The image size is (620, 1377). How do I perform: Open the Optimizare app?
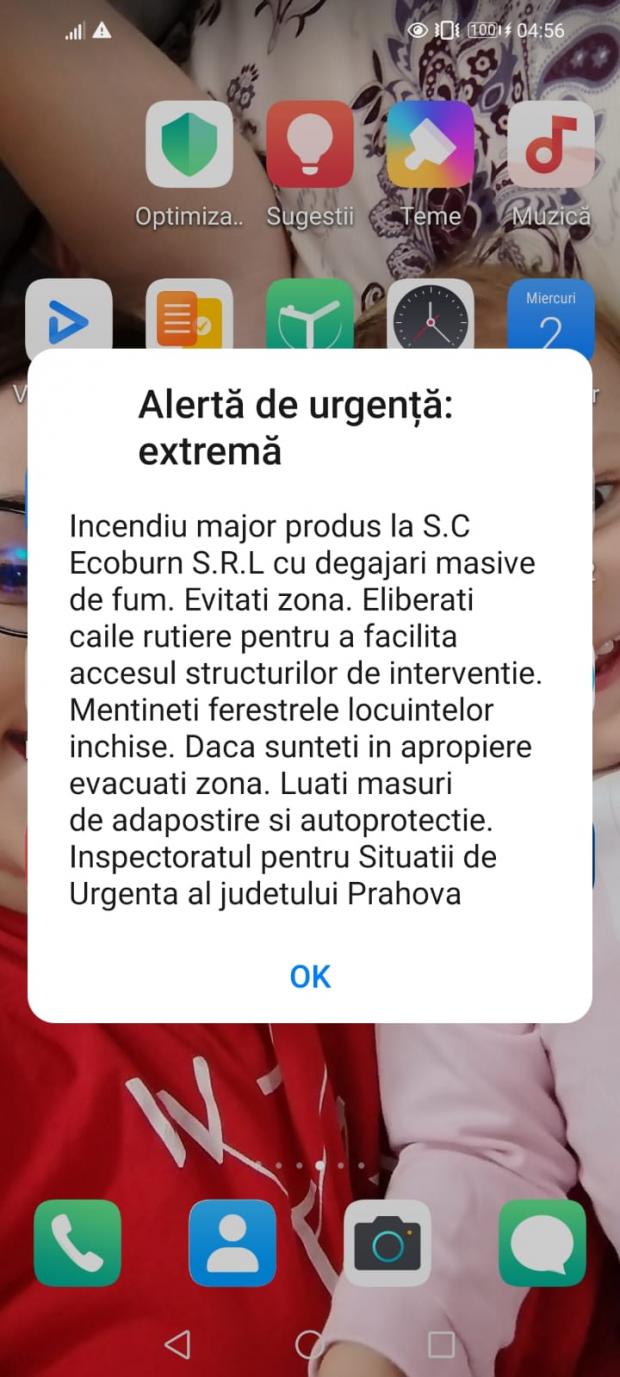[189, 145]
